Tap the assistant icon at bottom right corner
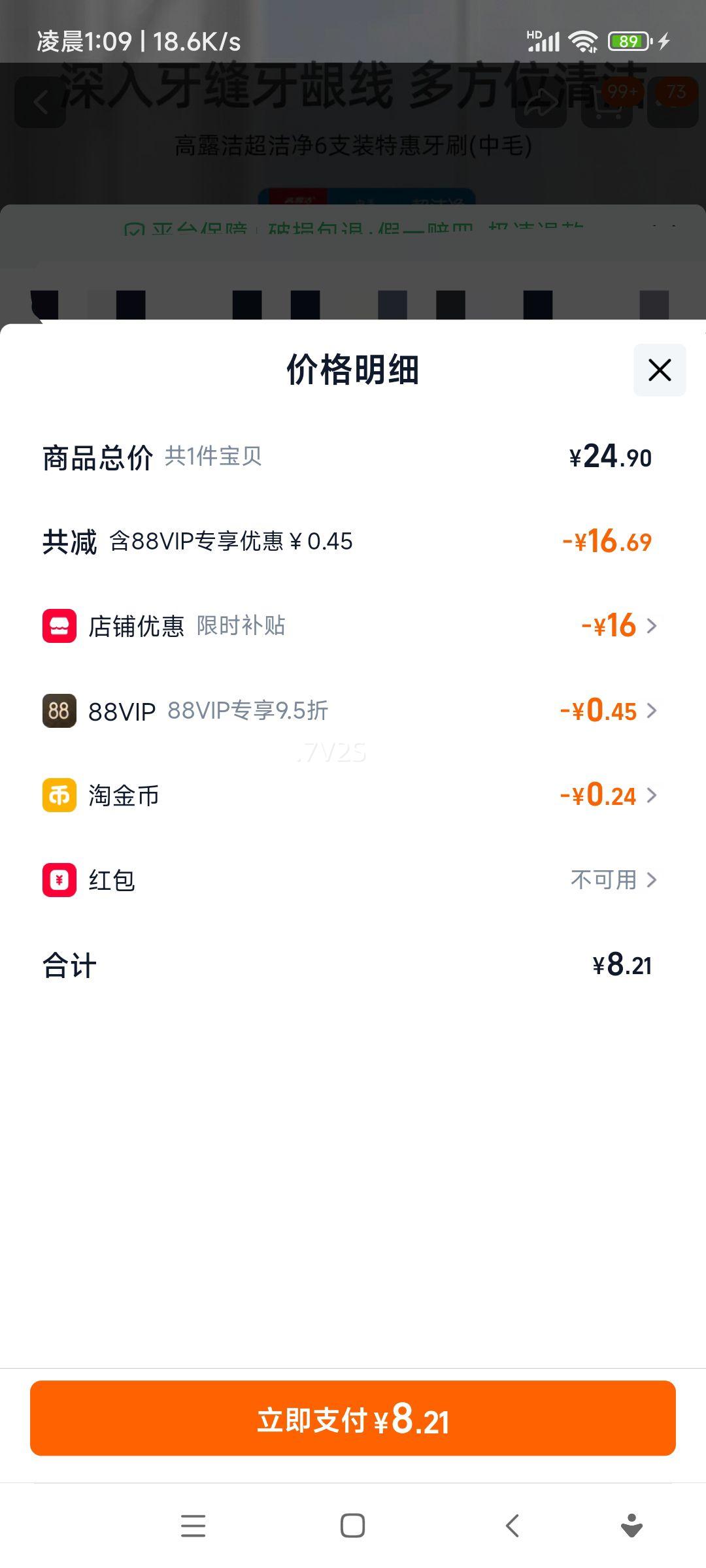This screenshot has height=1568, width=706. click(x=630, y=1526)
